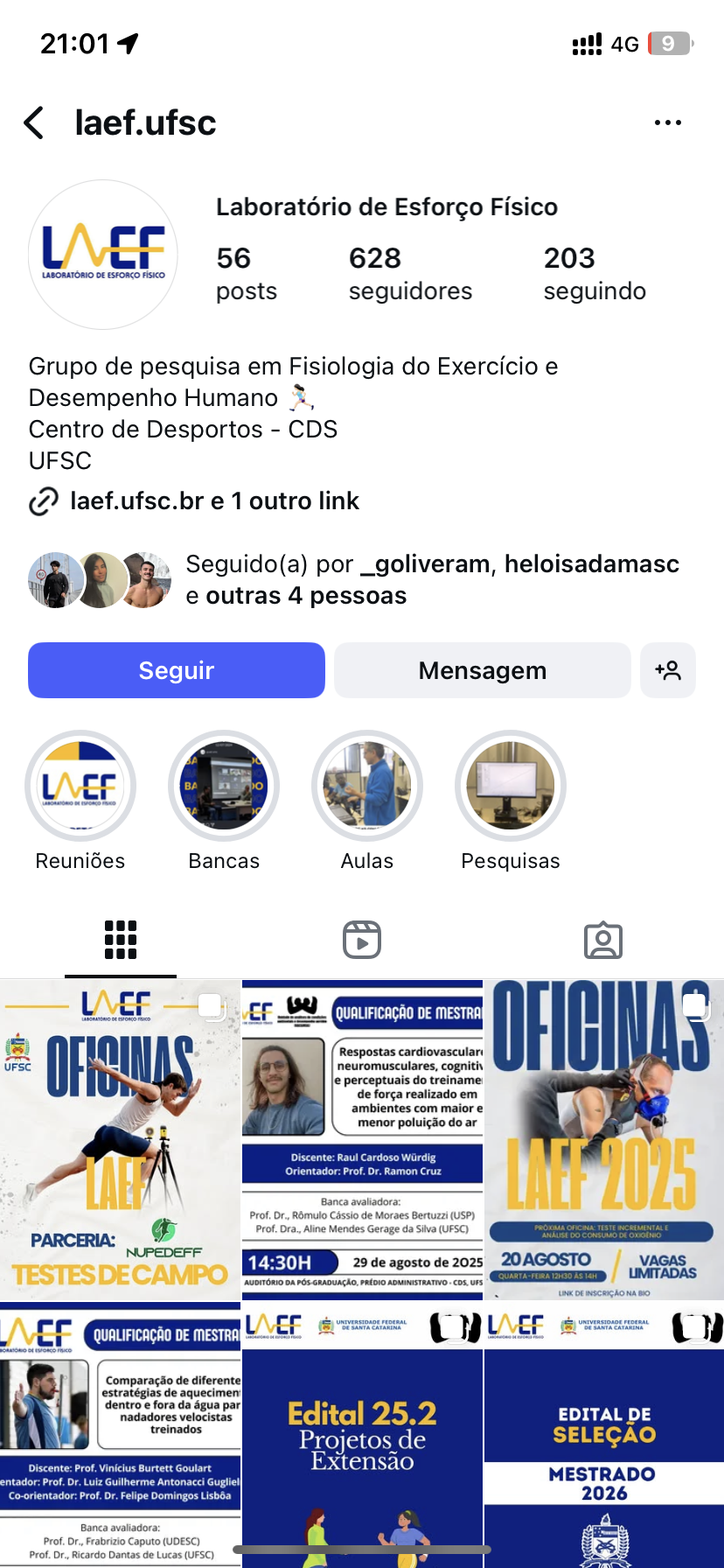View the 203 seguindo list
The width and height of the screenshot is (724, 1568).
(x=595, y=273)
